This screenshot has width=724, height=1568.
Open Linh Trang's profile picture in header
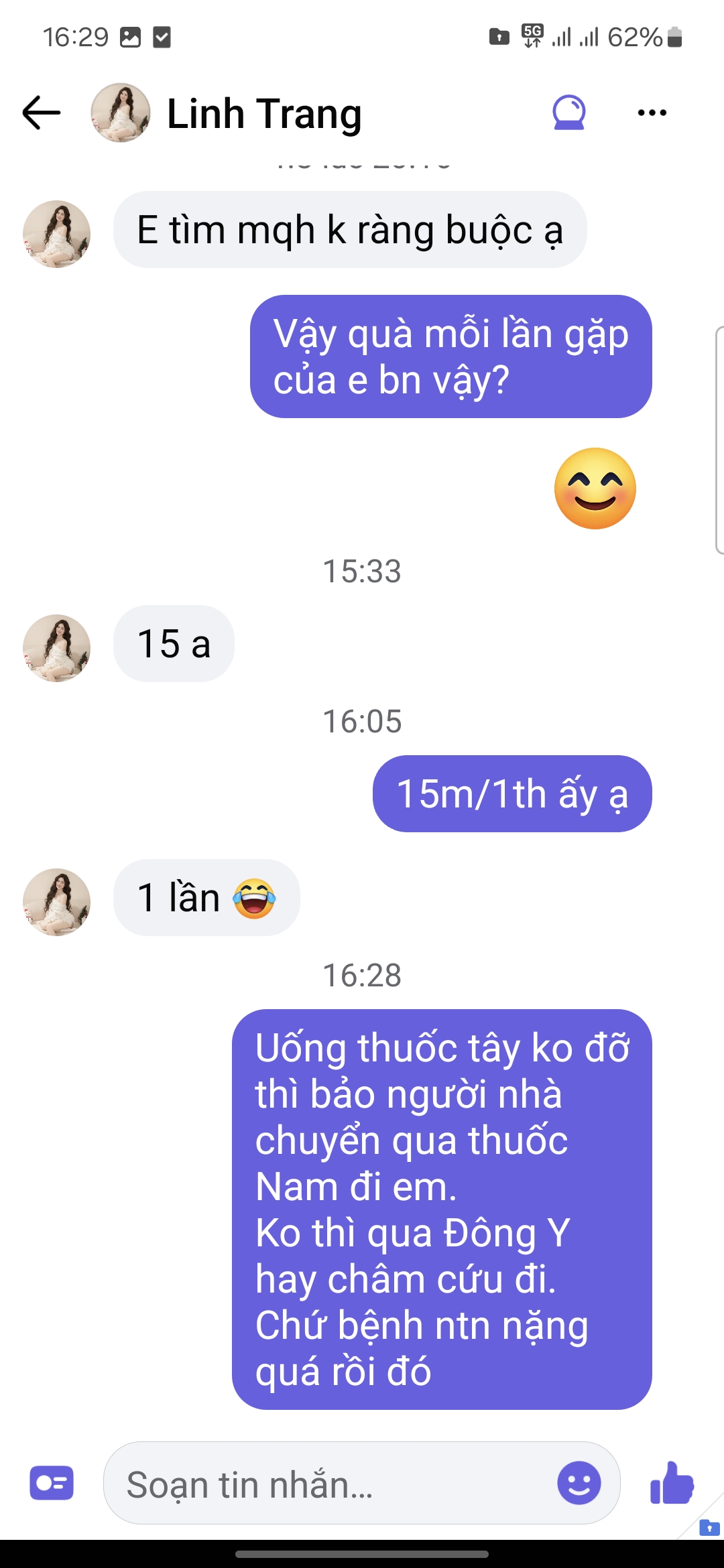coord(121,113)
